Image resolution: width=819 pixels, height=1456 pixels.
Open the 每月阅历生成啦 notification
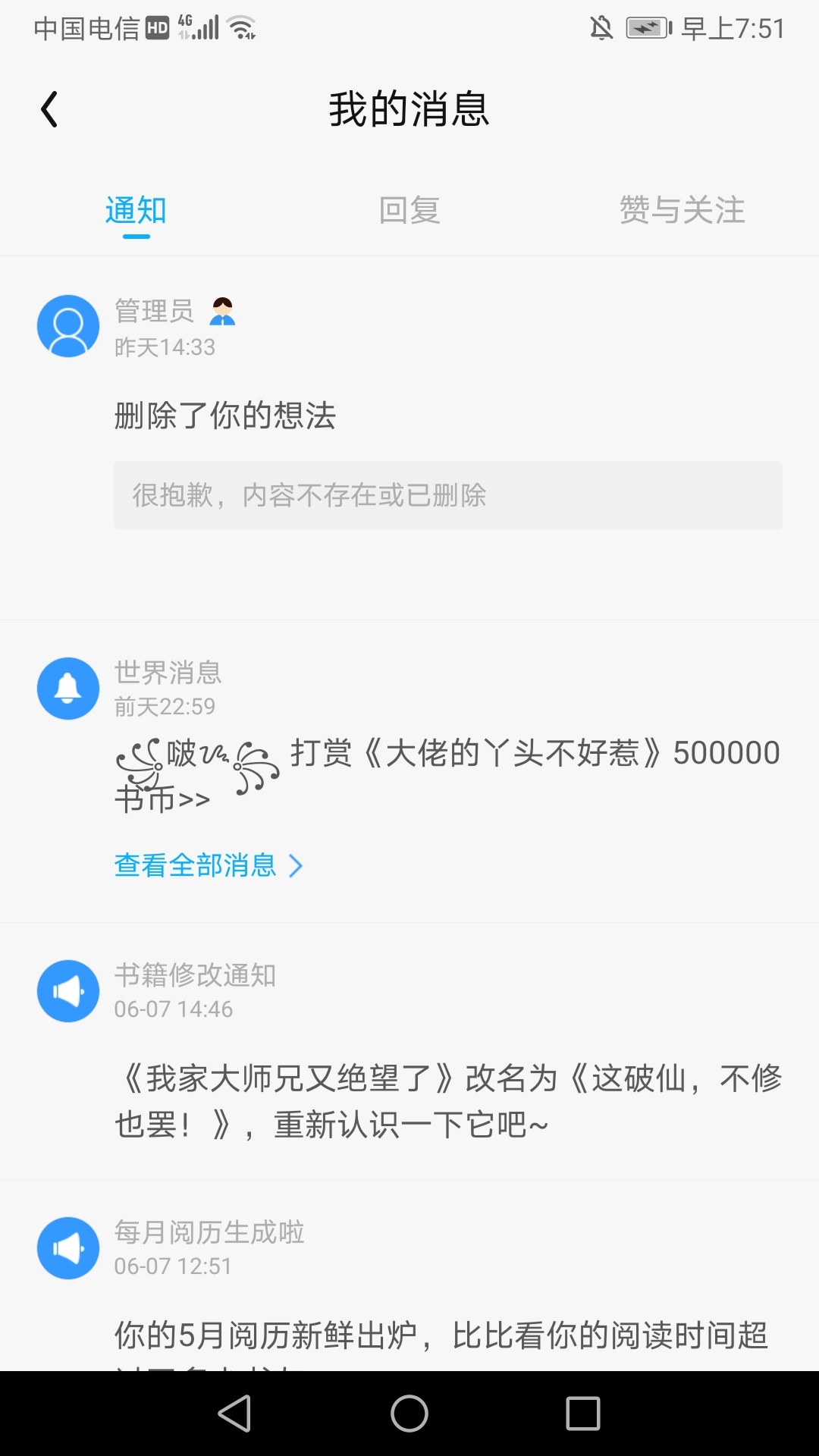click(440, 1334)
